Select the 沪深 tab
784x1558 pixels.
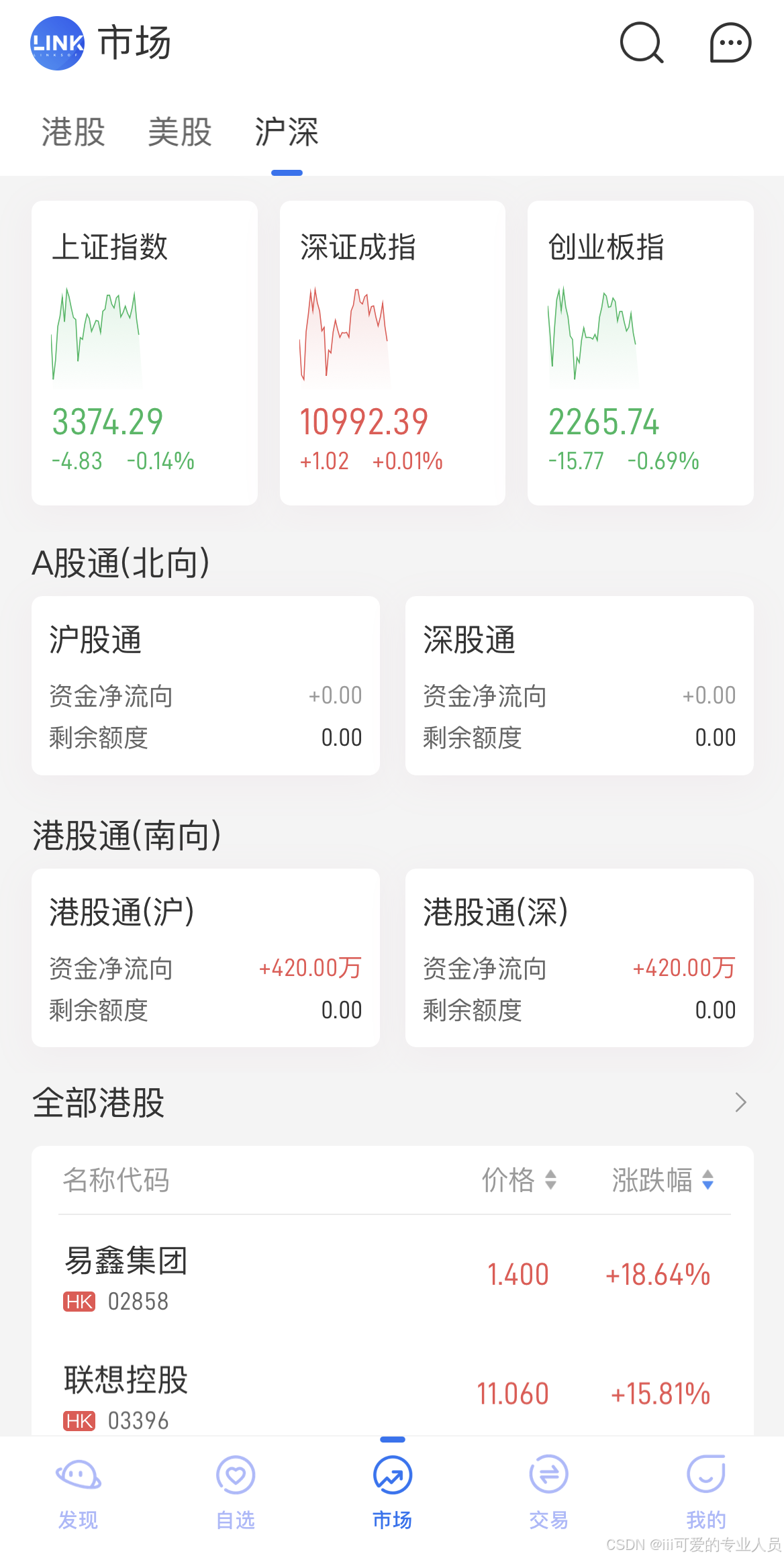pyautogui.click(x=287, y=132)
